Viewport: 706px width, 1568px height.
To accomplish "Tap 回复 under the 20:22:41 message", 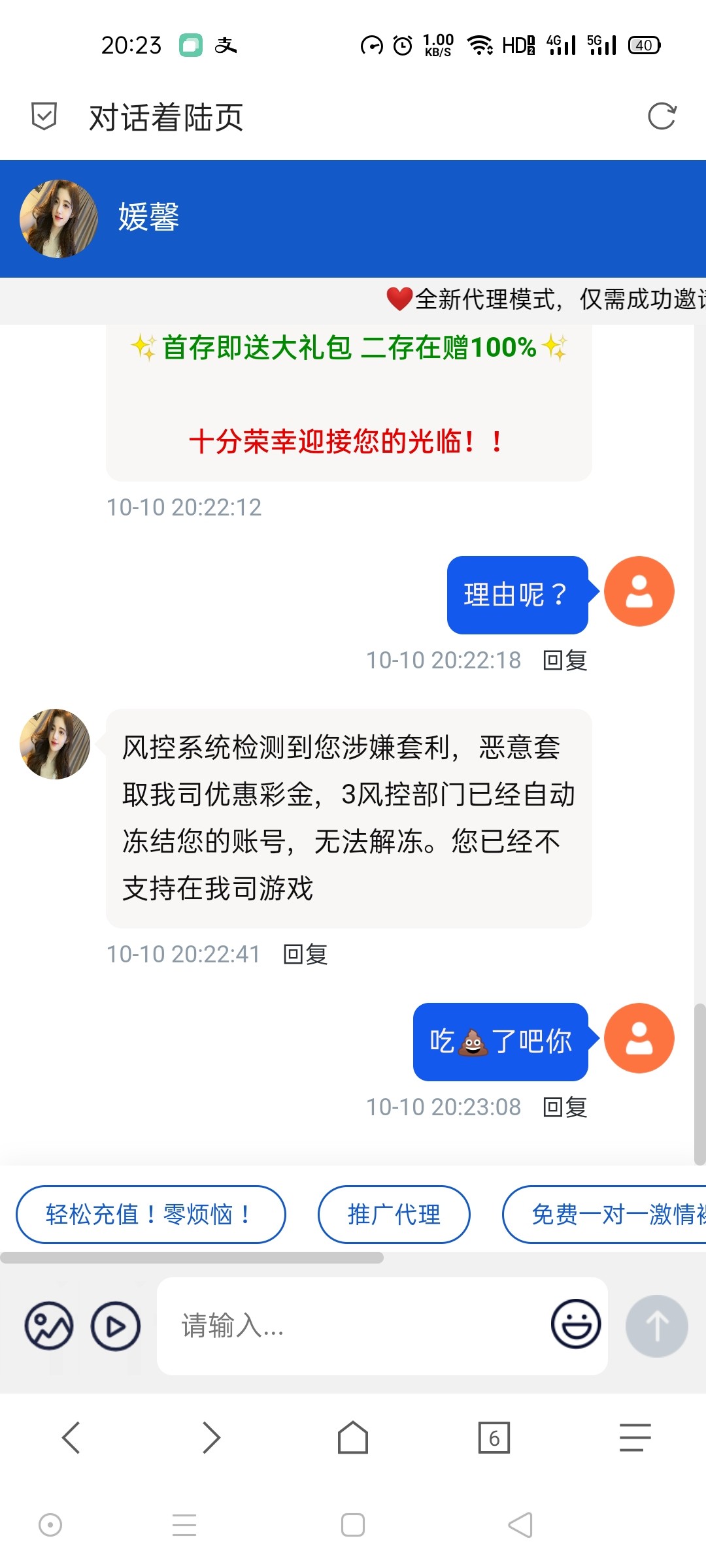I will [305, 955].
